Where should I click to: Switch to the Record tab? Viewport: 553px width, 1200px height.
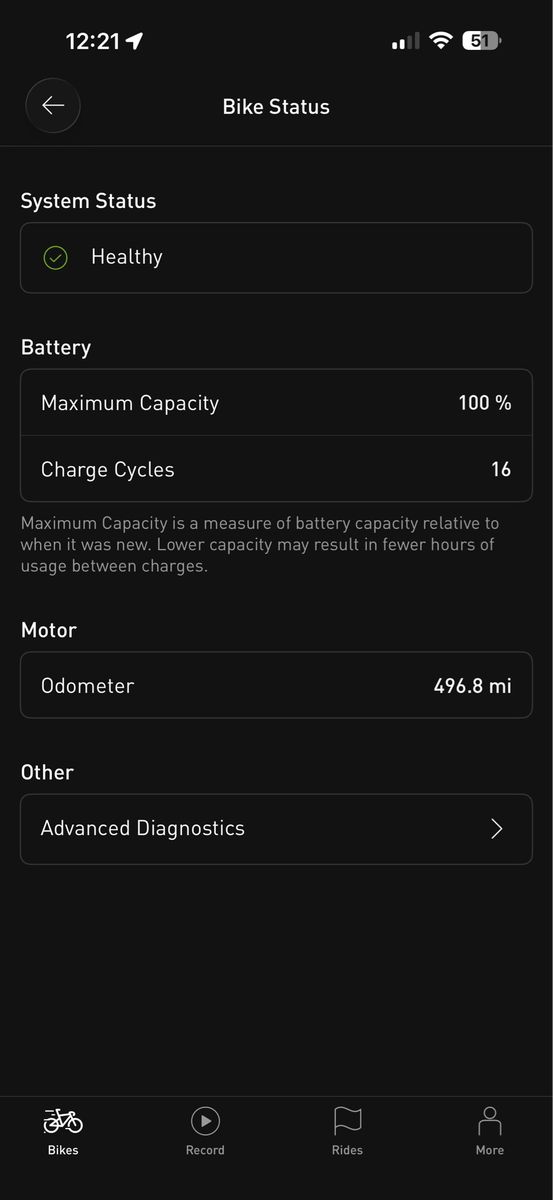(205, 1131)
